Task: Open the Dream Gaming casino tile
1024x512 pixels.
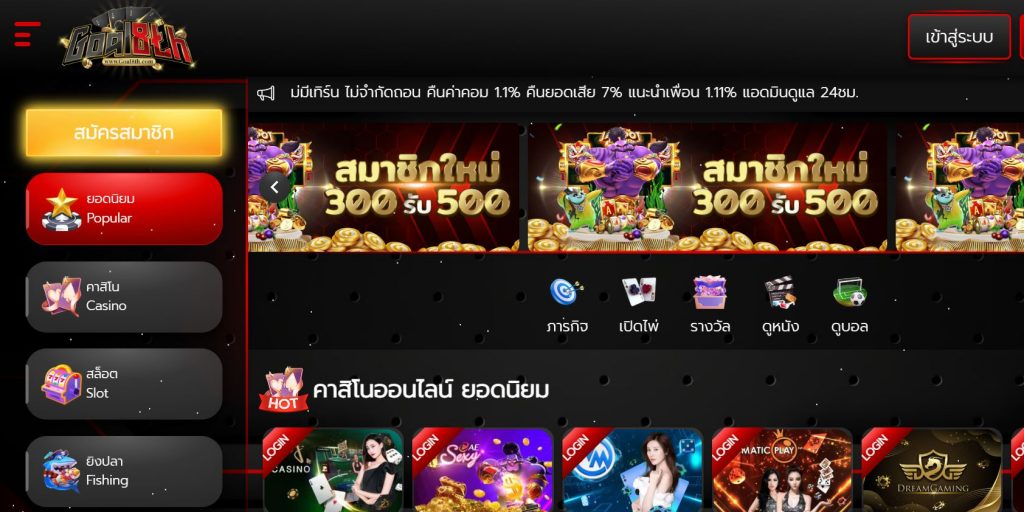Action: (x=932, y=472)
